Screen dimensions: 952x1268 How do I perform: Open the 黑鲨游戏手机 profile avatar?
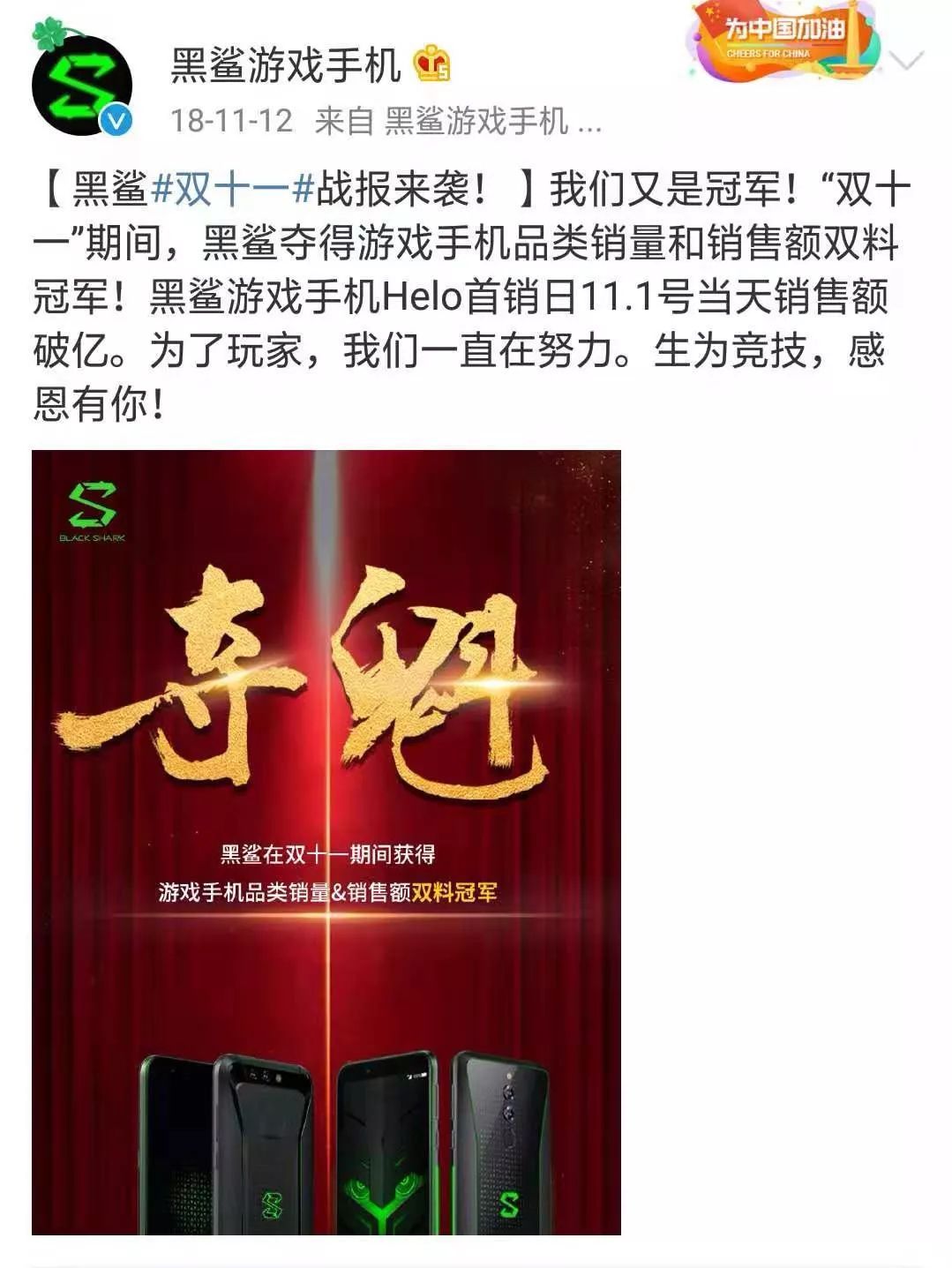[82, 85]
